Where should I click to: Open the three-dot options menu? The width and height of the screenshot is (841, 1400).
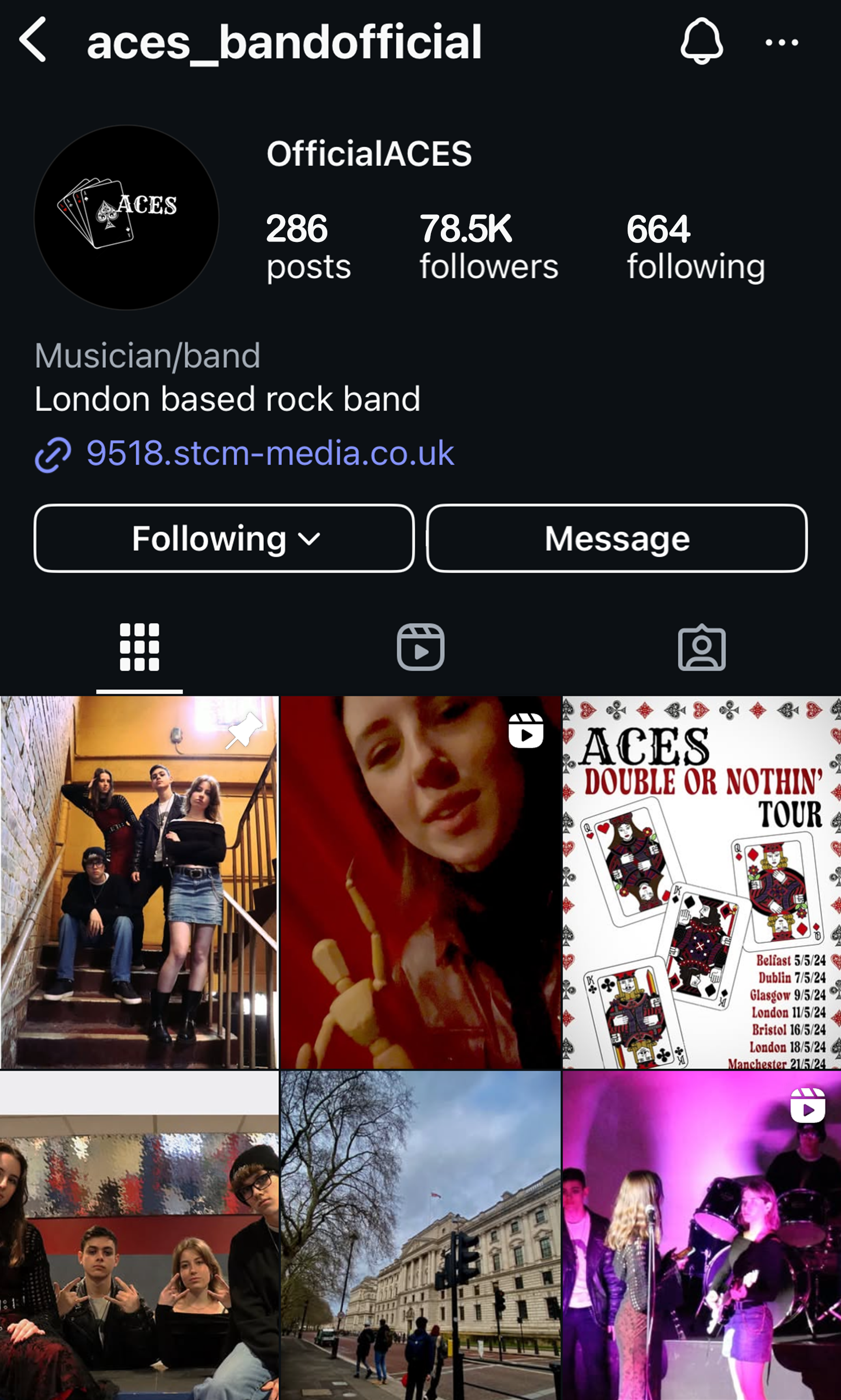782,42
